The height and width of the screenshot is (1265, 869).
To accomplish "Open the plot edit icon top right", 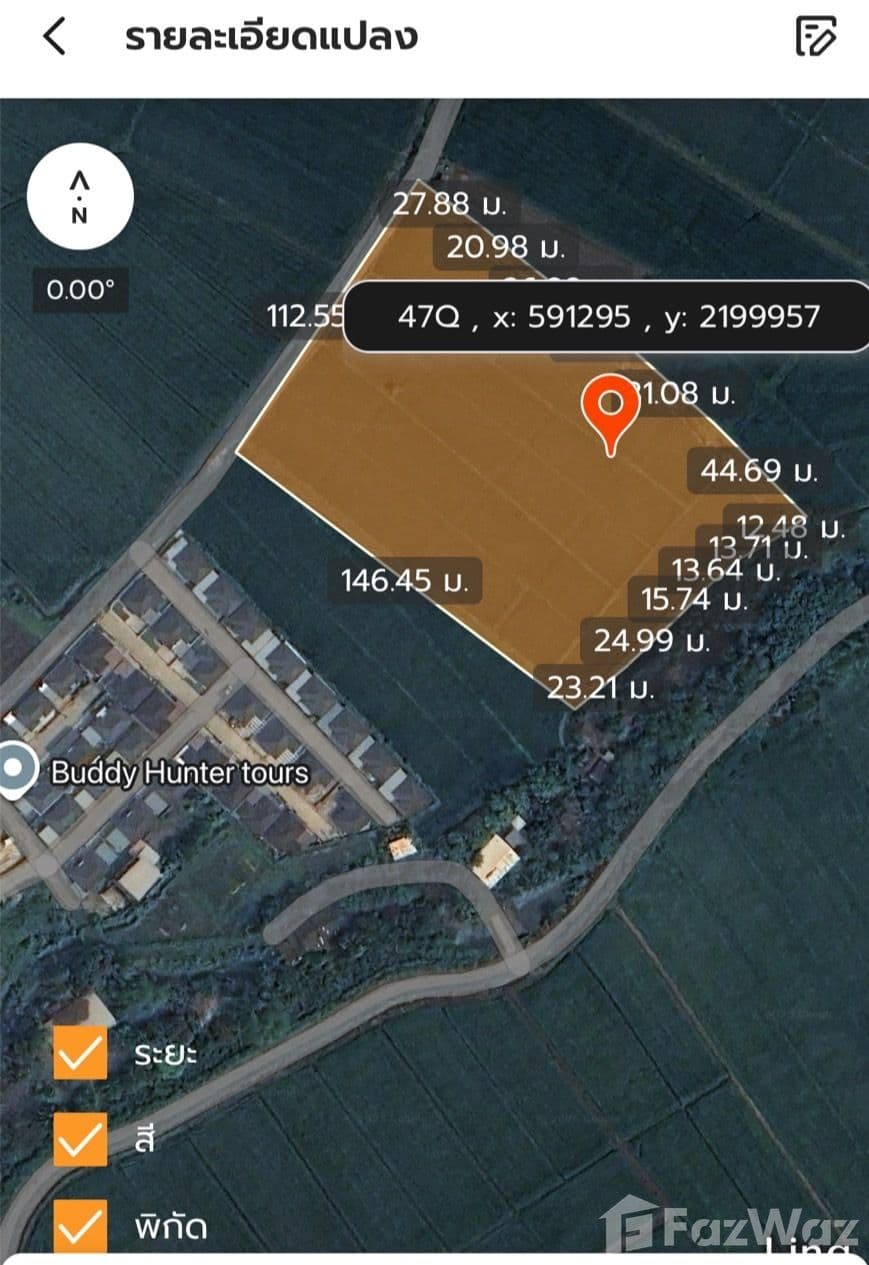I will 818,36.
